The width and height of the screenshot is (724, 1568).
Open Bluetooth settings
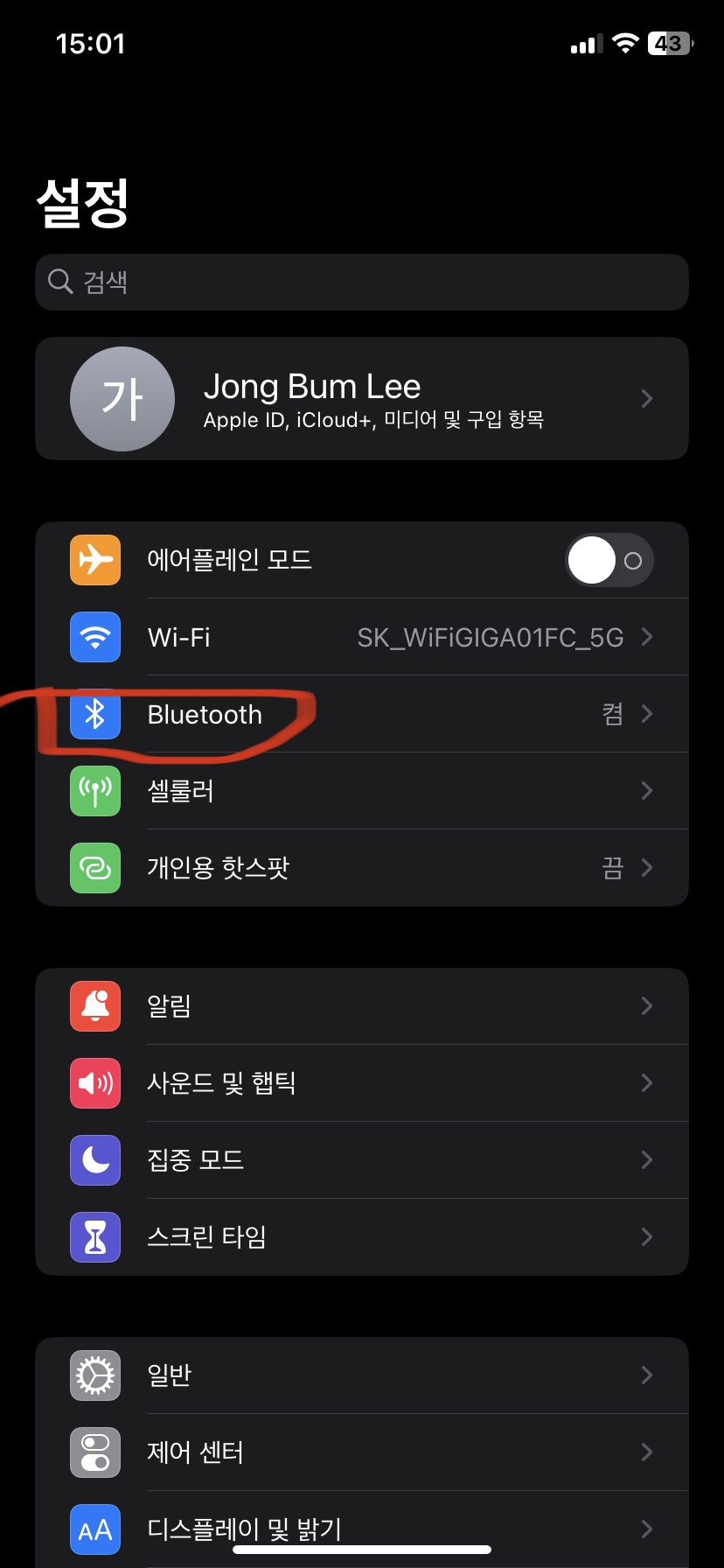[362, 714]
